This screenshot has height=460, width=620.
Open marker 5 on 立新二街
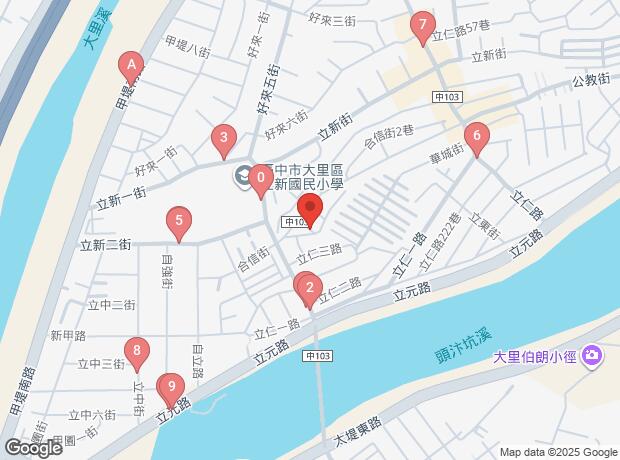pyautogui.click(x=179, y=222)
